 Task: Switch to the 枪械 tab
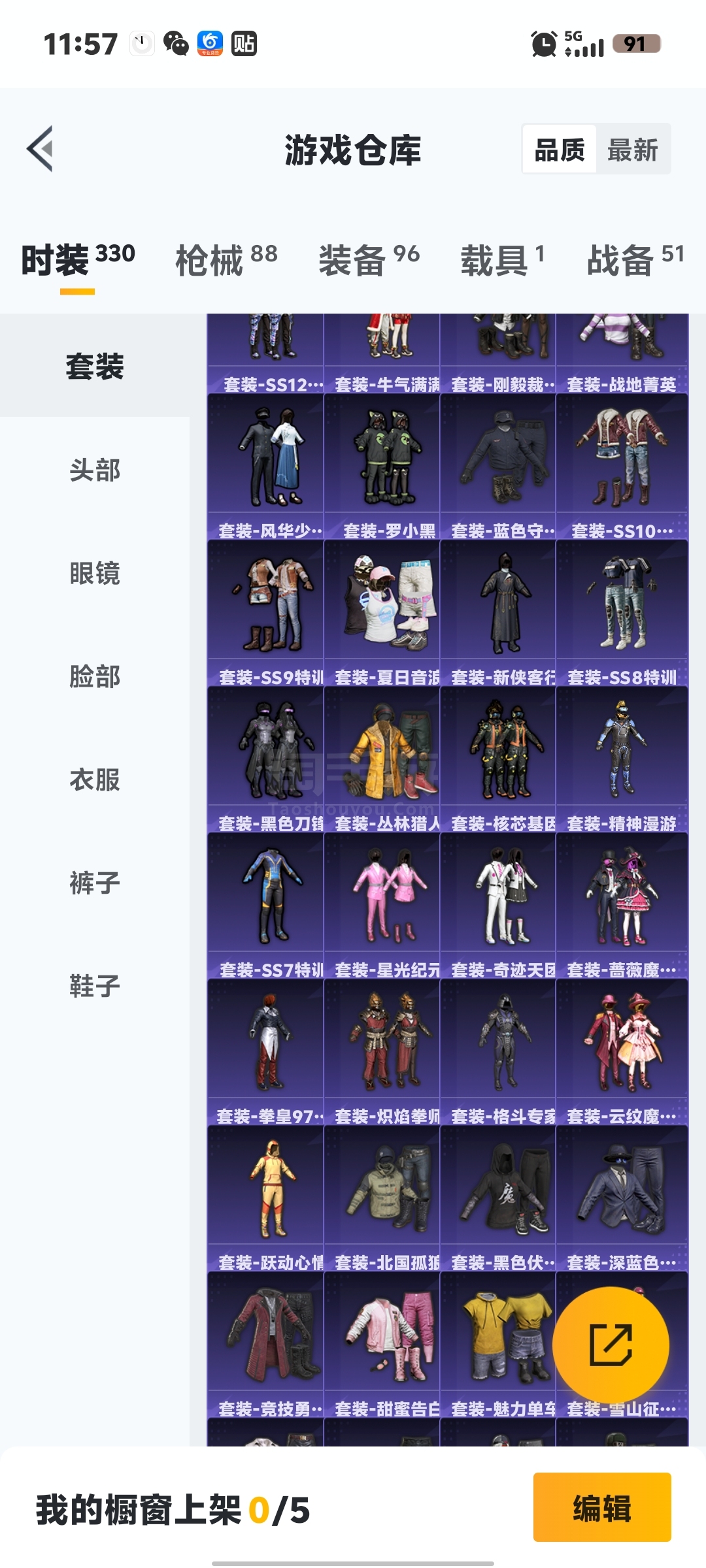point(226,259)
